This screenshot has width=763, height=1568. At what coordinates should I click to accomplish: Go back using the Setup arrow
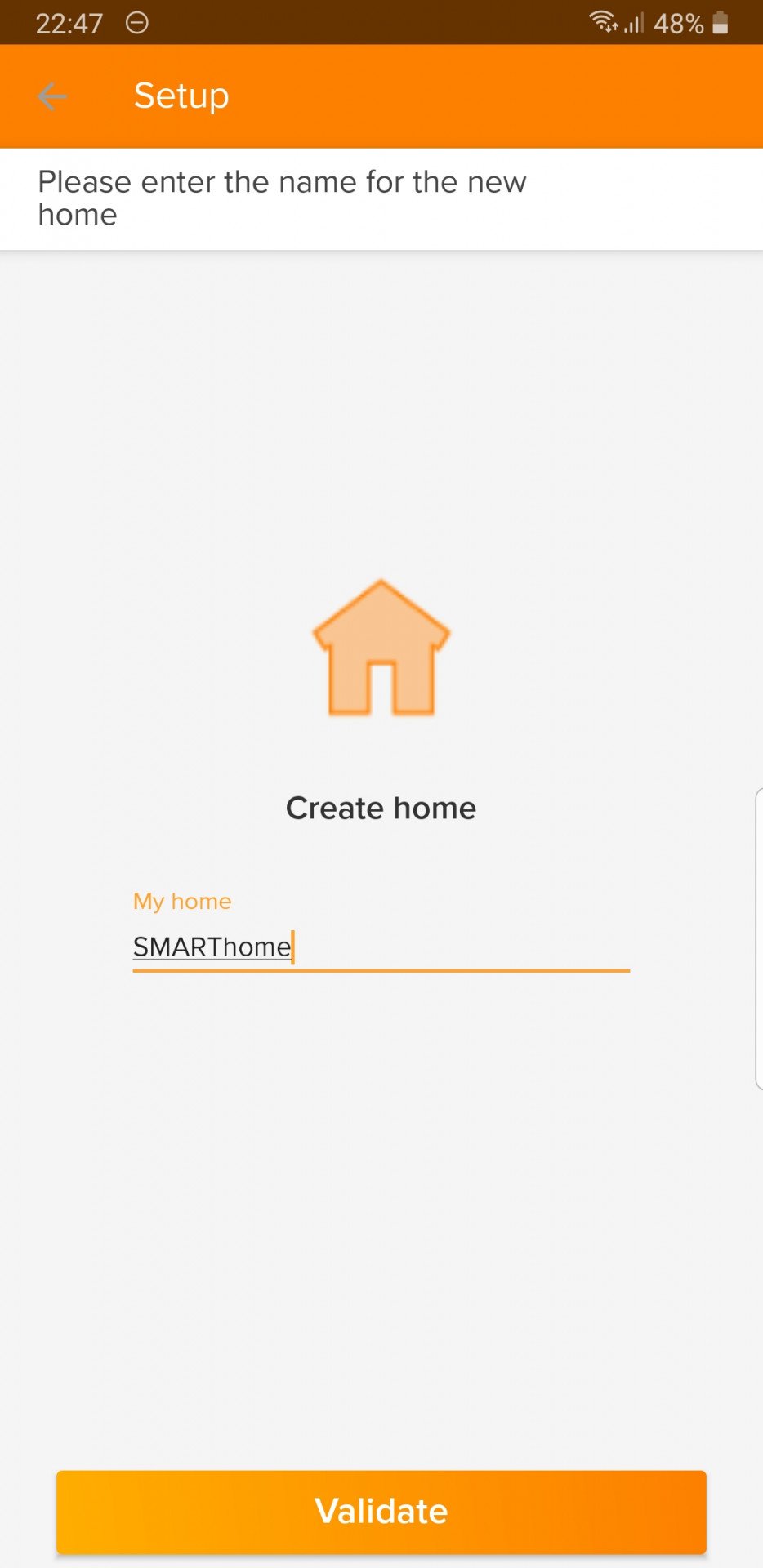point(52,96)
